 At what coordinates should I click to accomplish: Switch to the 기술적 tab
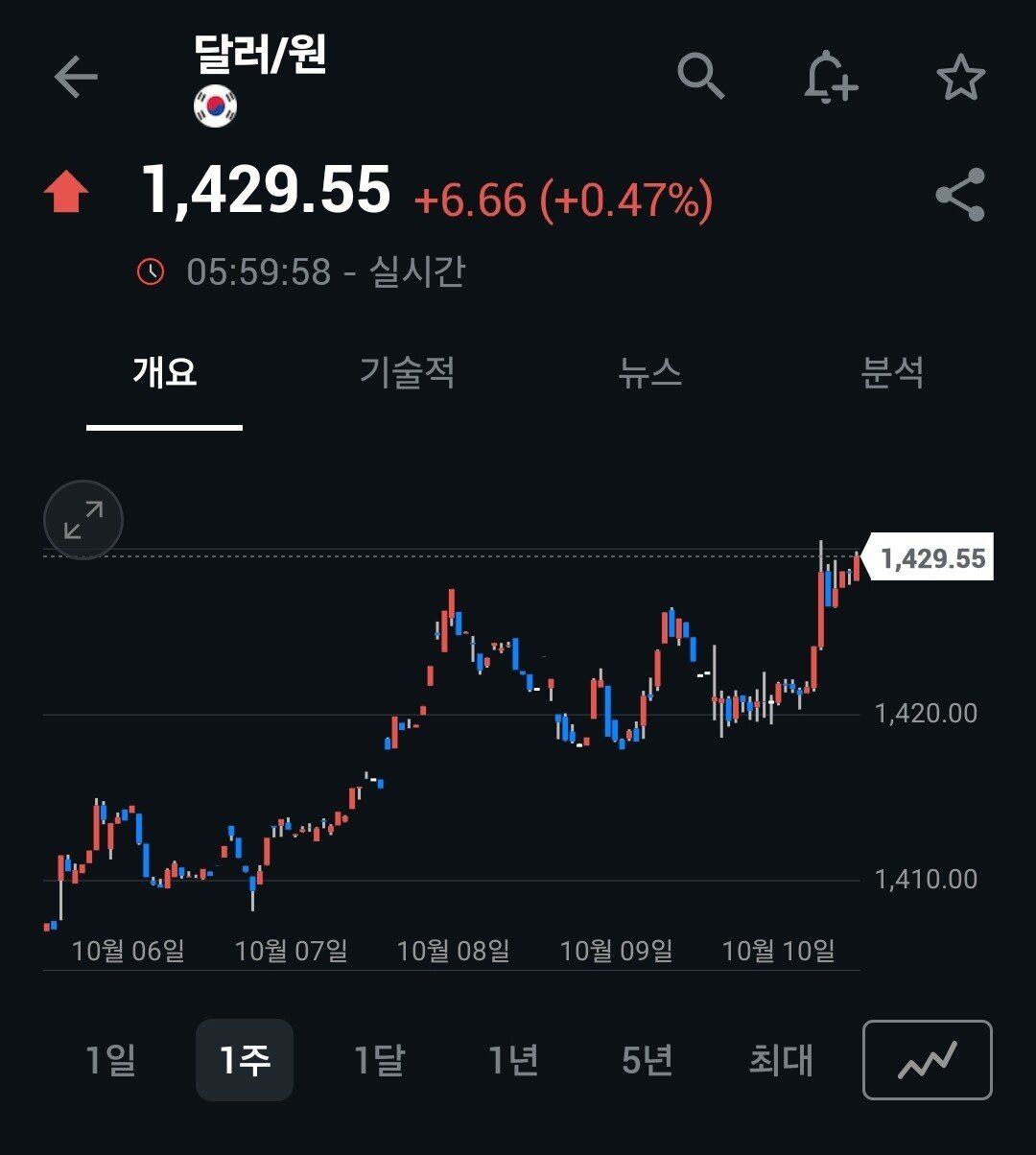pyautogui.click(x=410, y=375)
